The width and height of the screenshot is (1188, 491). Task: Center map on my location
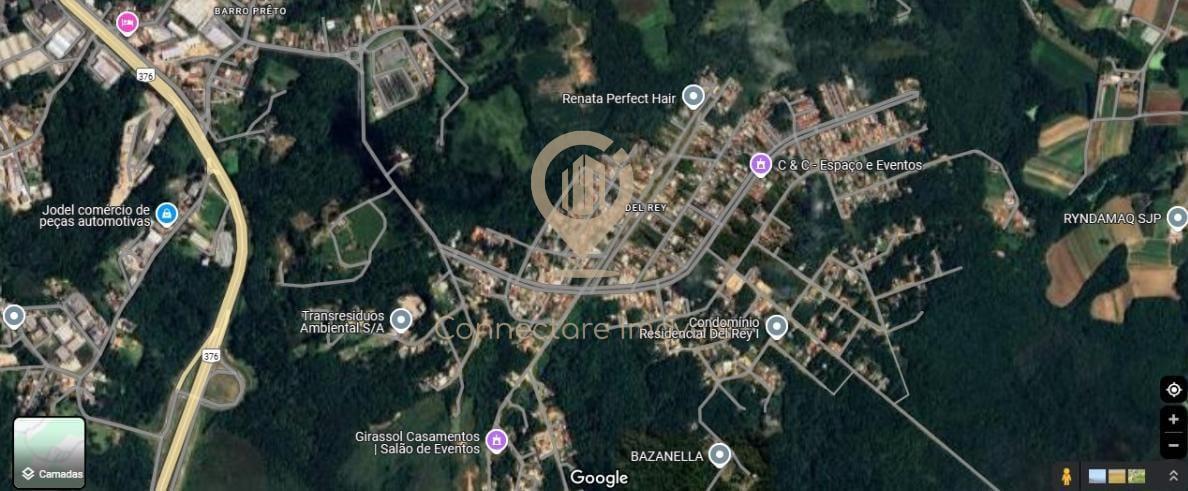(1173, 390)
